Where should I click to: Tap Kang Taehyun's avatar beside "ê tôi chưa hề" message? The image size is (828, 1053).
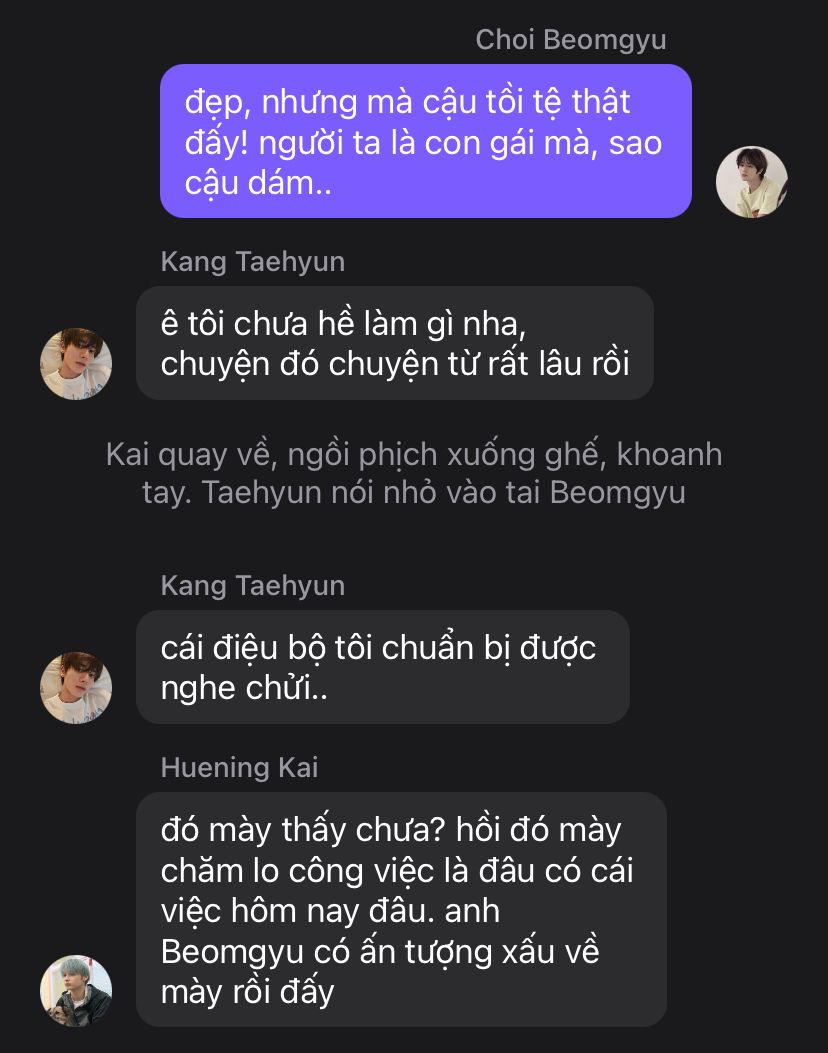(76, 363)
